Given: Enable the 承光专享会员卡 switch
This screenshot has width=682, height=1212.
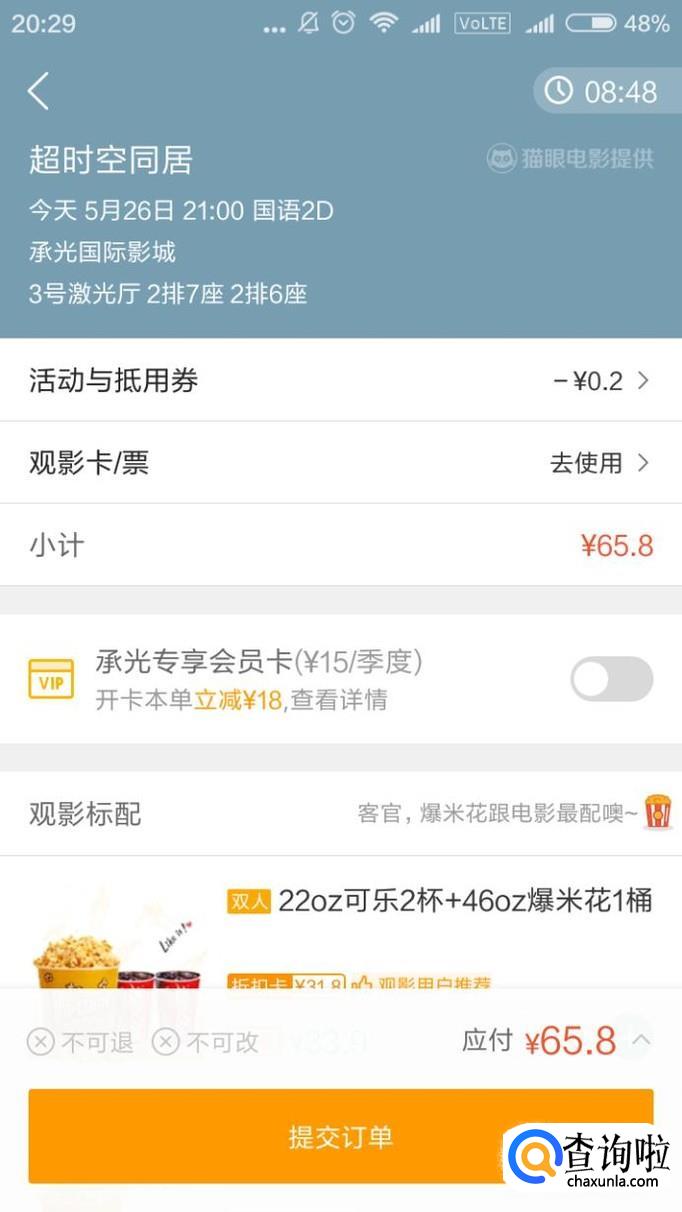Looking at the screenshot, I should tap(611, 680).
